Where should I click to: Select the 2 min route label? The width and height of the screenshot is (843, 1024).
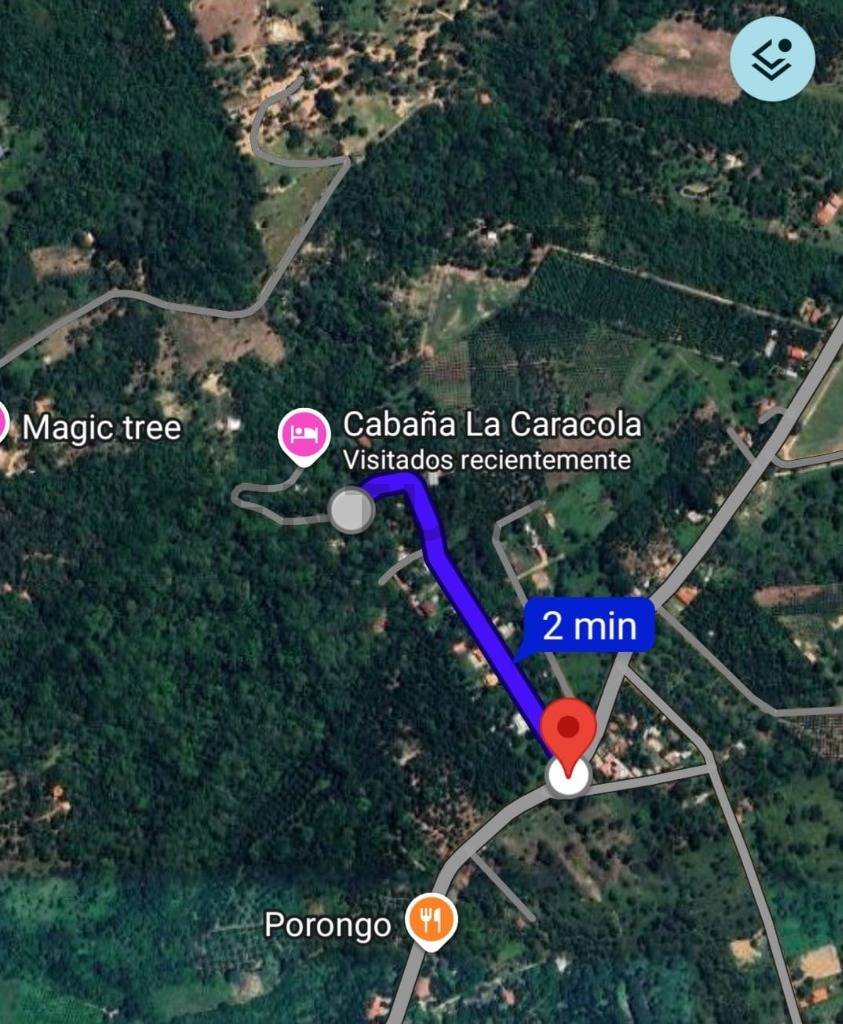(x=589, y=626)
